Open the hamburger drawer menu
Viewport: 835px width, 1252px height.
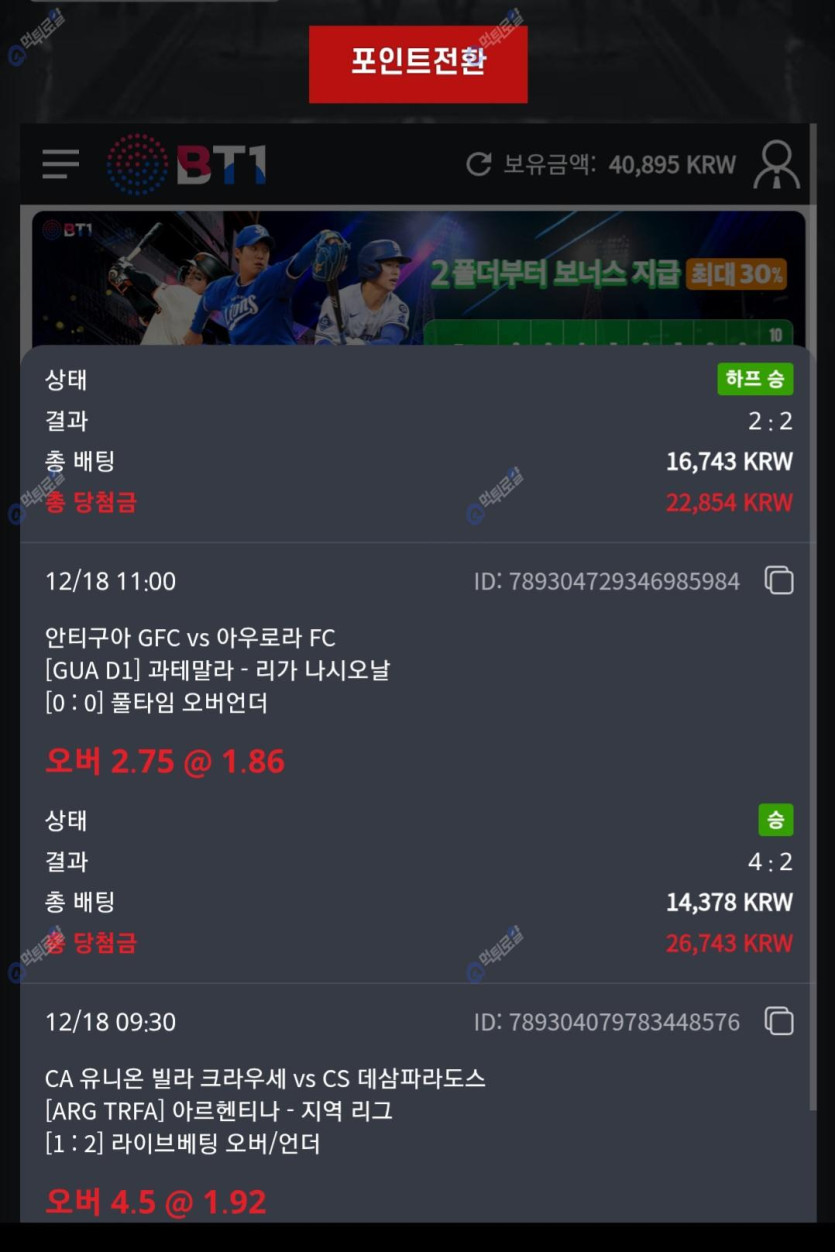[61, 164]
